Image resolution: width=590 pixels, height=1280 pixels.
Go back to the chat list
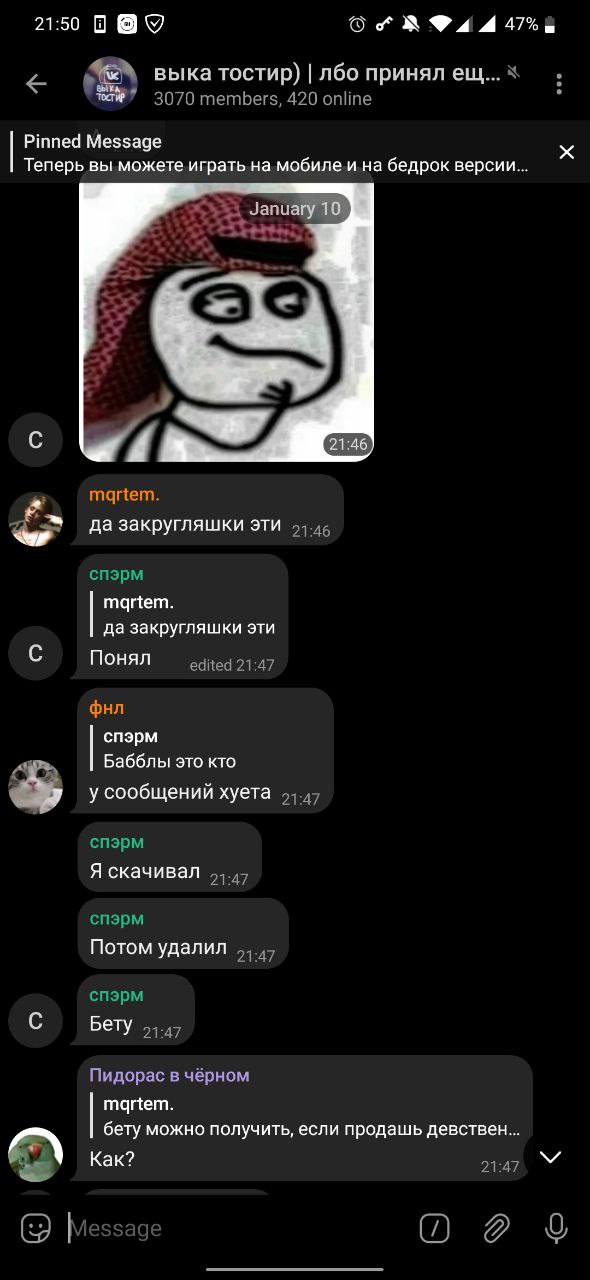pos(36,84)
